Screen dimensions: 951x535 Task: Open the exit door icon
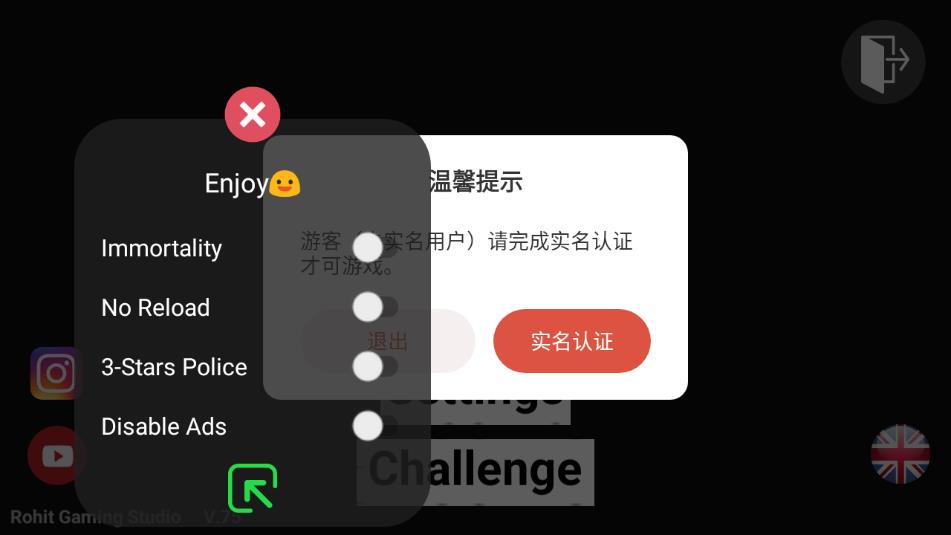pos(882,62)
